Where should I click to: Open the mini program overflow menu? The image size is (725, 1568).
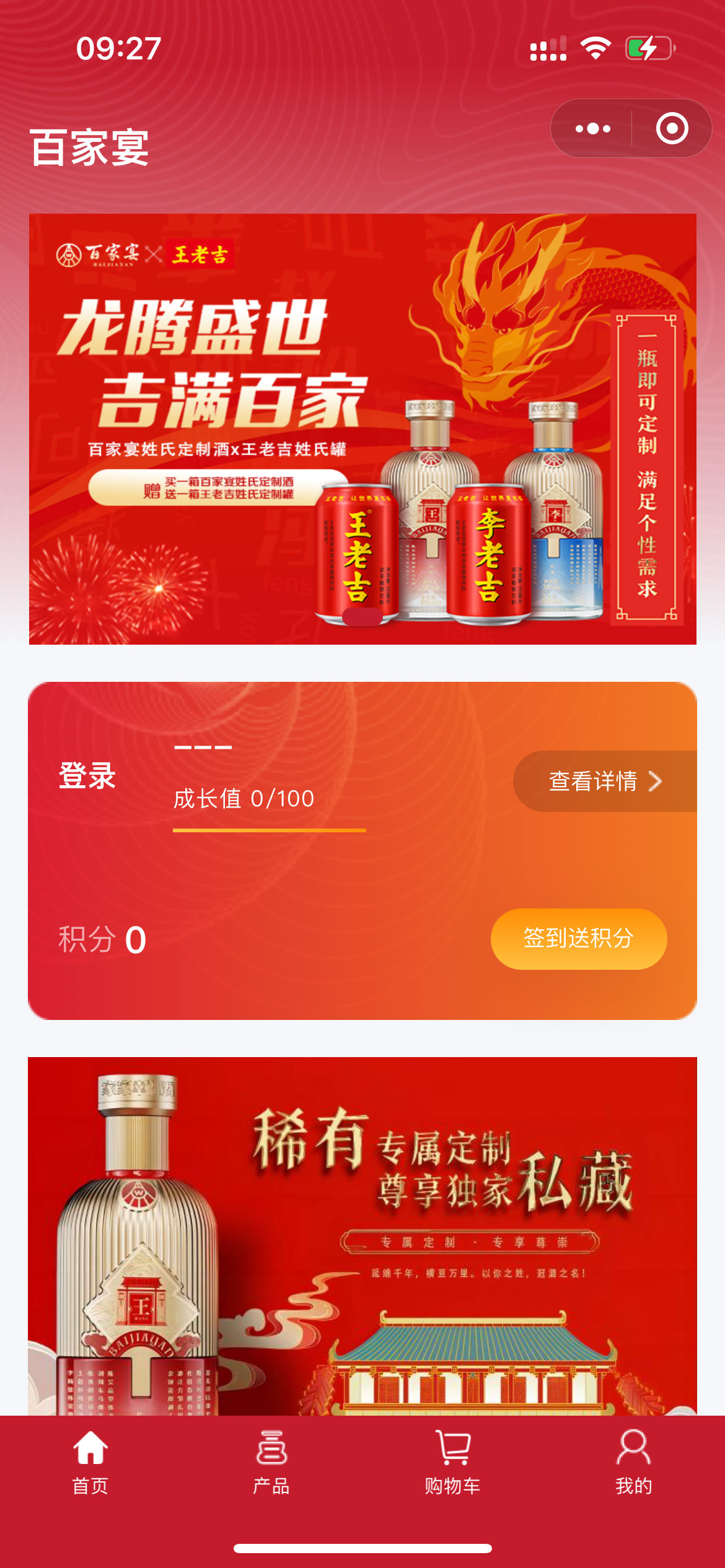click(x=592, y=129)
